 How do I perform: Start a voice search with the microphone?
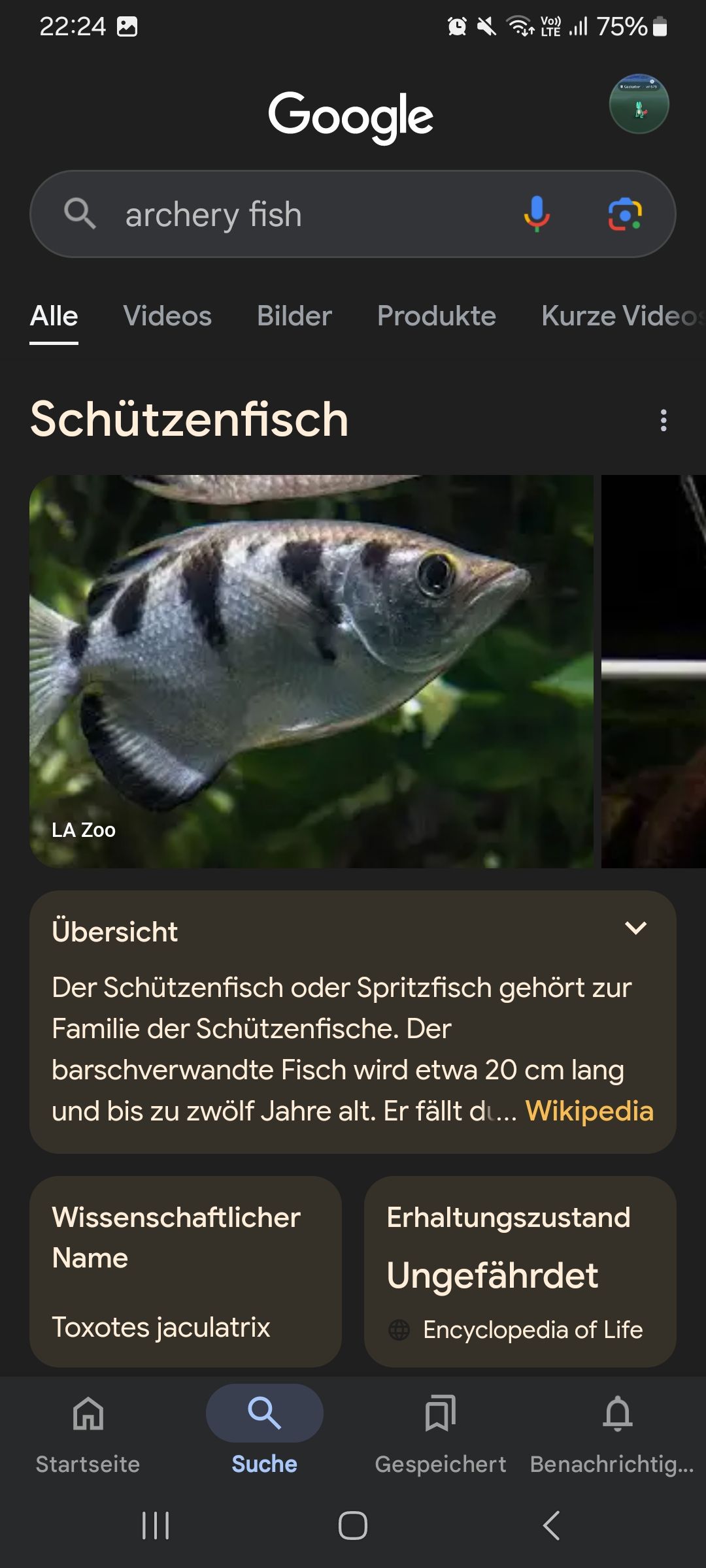537,214
